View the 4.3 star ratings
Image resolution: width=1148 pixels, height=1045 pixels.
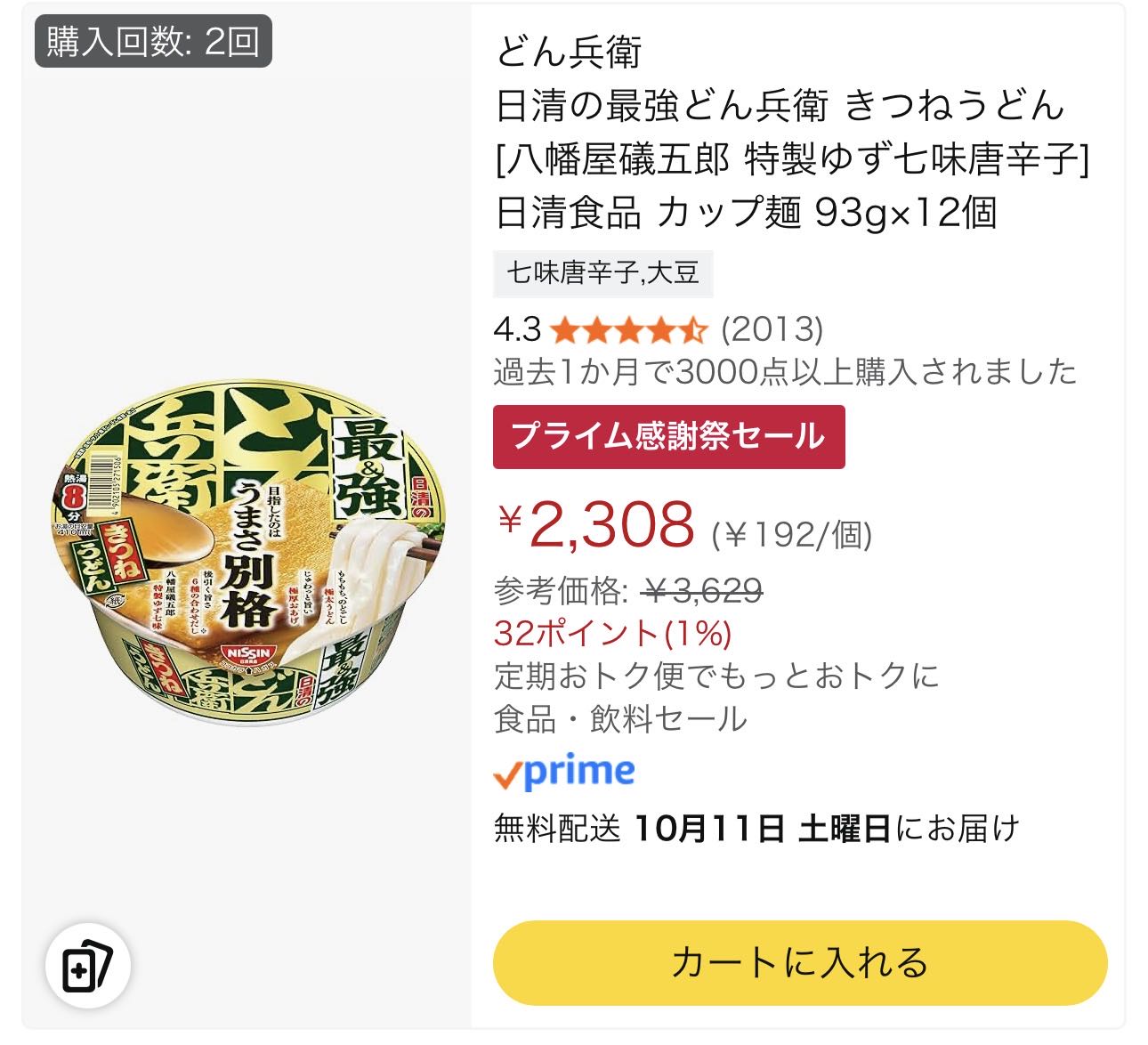628,331
